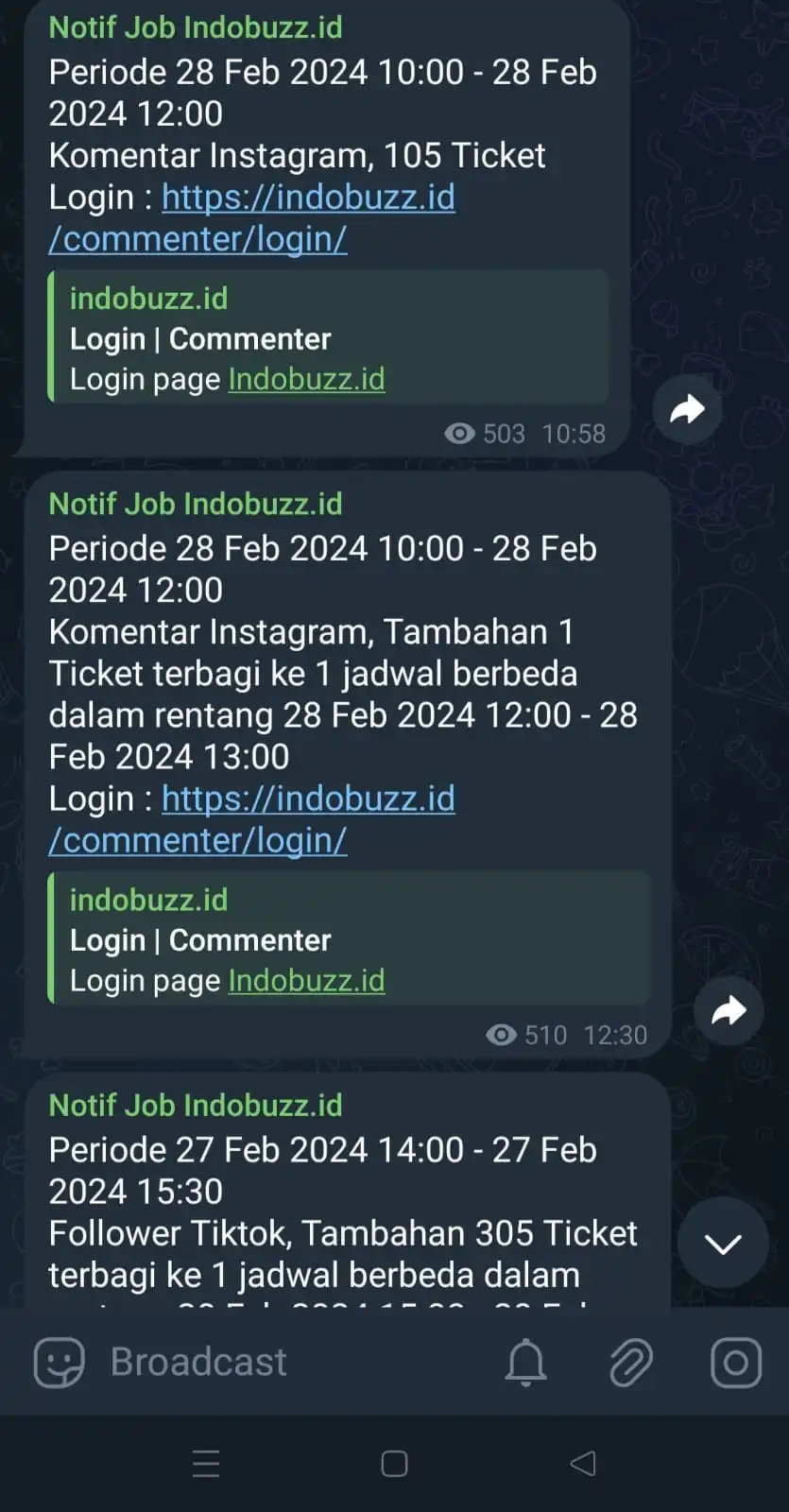Forward the 12:30 message via share arrow
789x1512 pixels.
click(x=728, y=1010)
